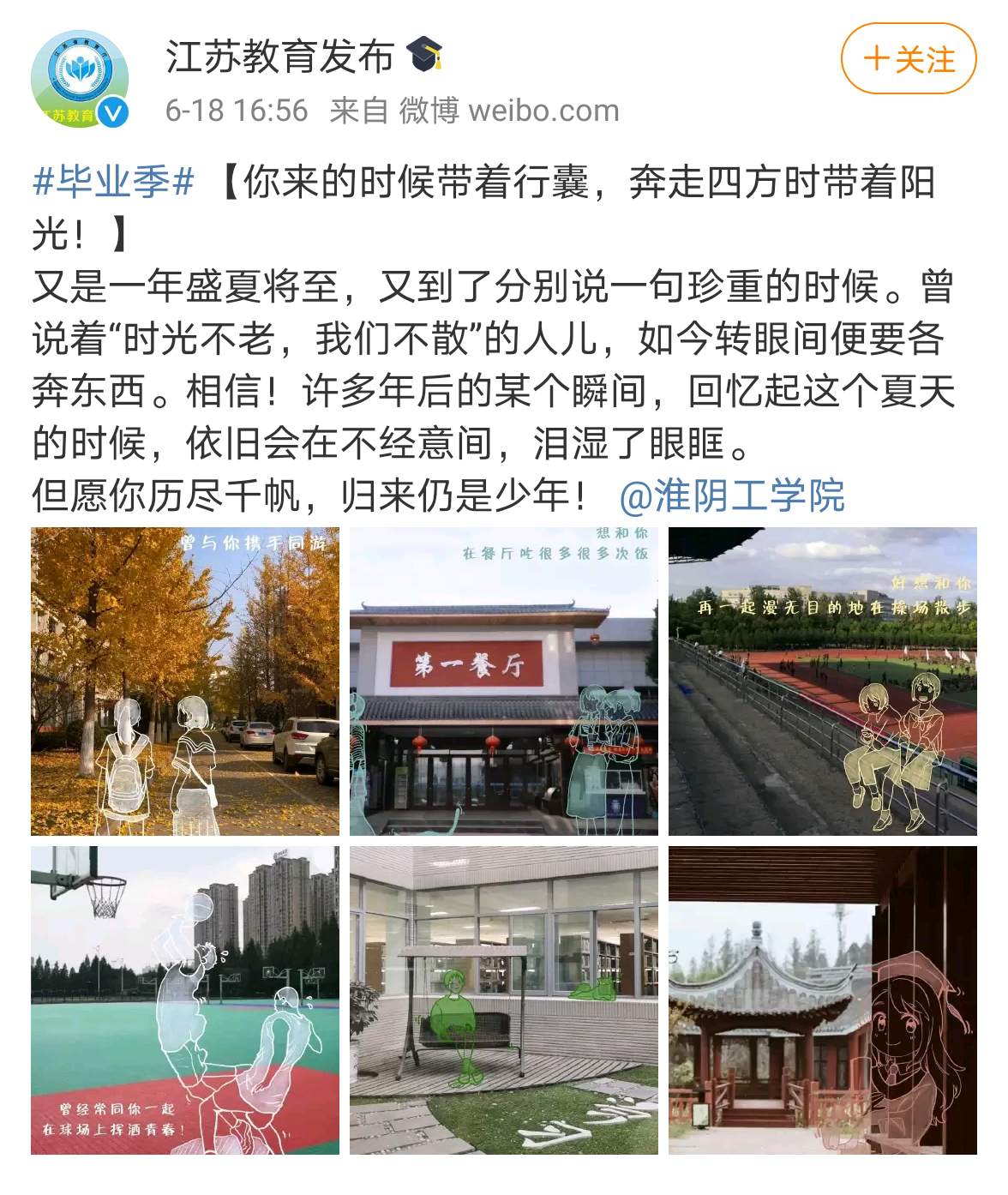
Task: Open the 第一餐厅 canteen photo
Action: (x=504, y=682)
